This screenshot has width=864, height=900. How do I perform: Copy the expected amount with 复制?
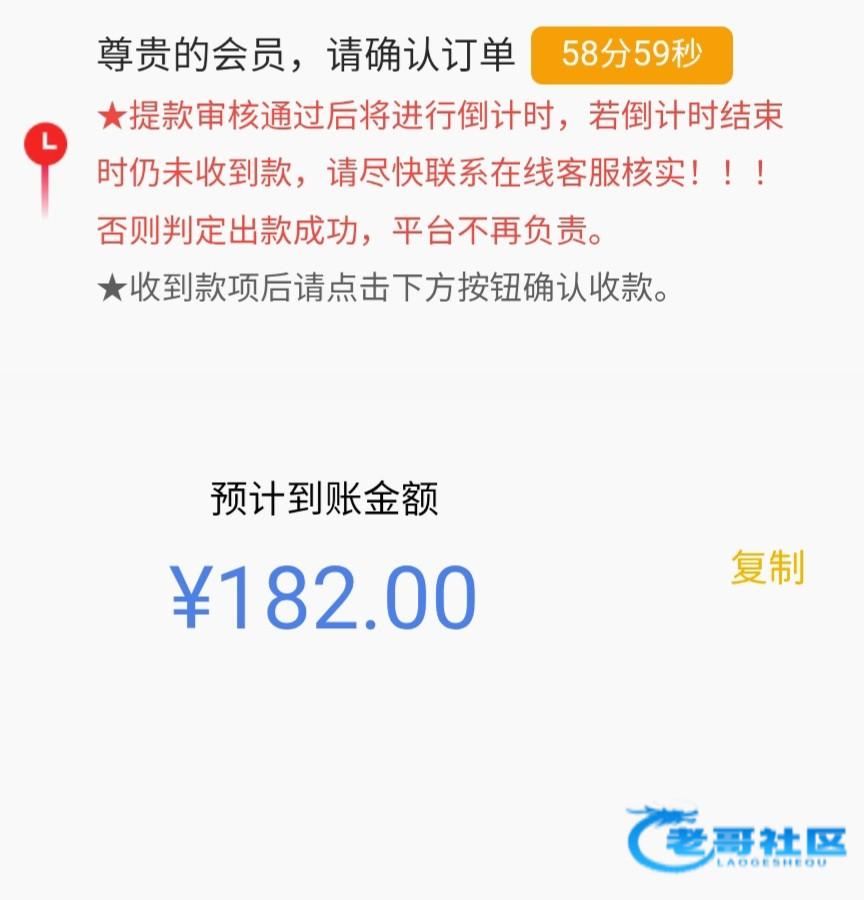pyautogui.click(x=767, y=568)
